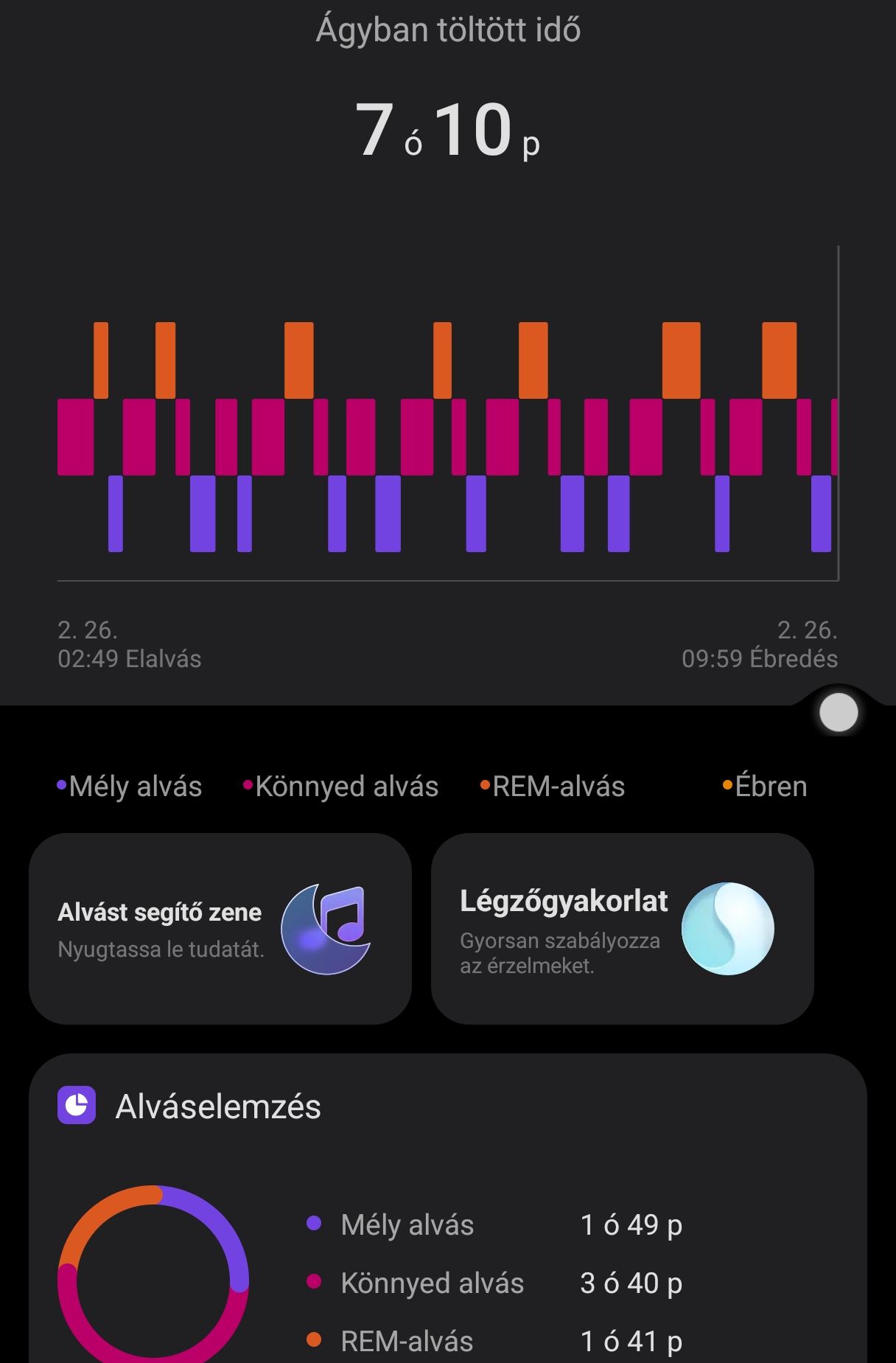This screenshot has width=896, height=1363.
Task: Open the Alvást segítő zene card
Action: coord(223,927)
